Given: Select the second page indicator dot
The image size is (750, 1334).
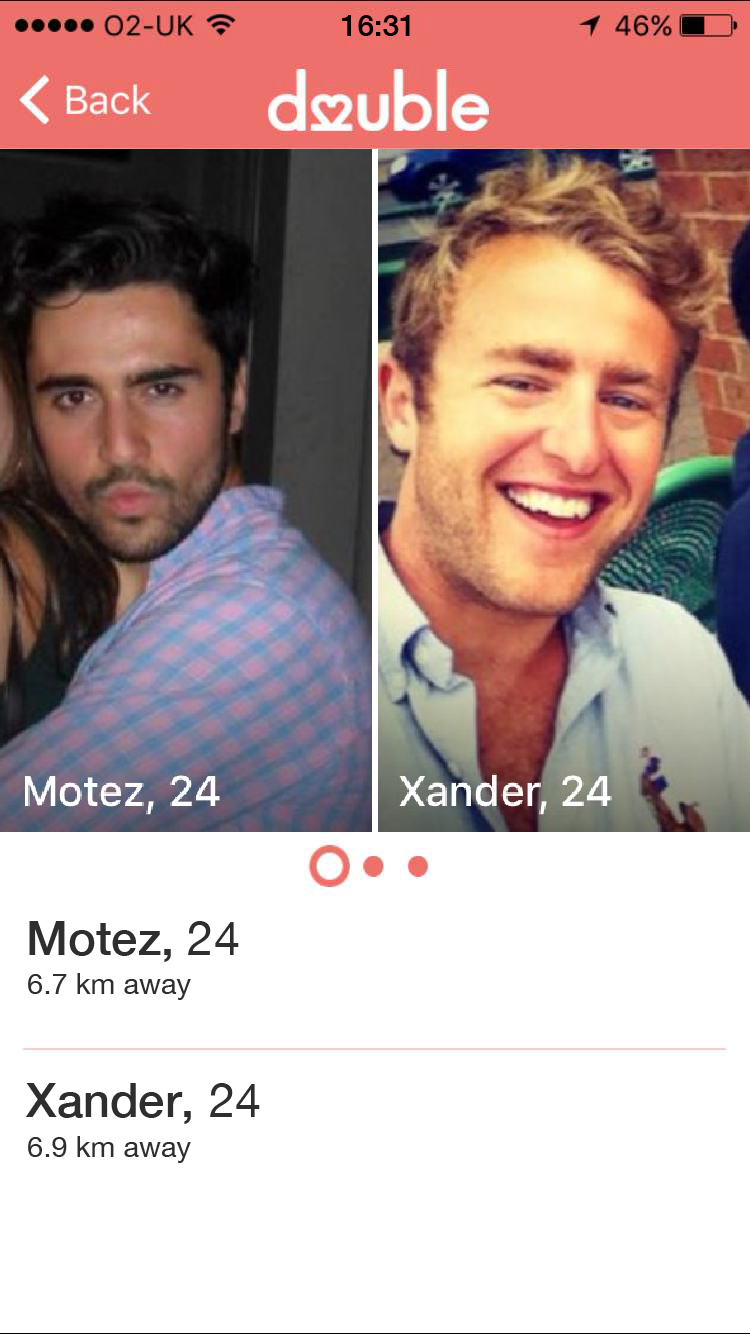Looking at the screenshot, I should [373, 866].
